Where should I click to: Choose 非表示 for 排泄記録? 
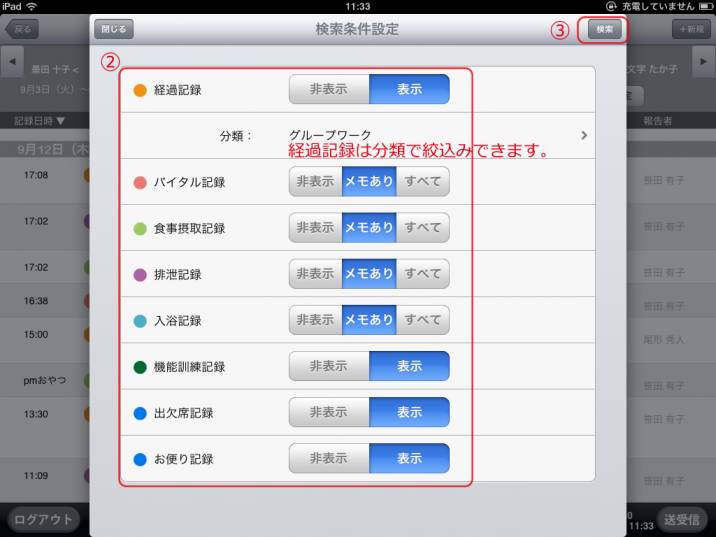pyautogui.click(x=315, y=274)
